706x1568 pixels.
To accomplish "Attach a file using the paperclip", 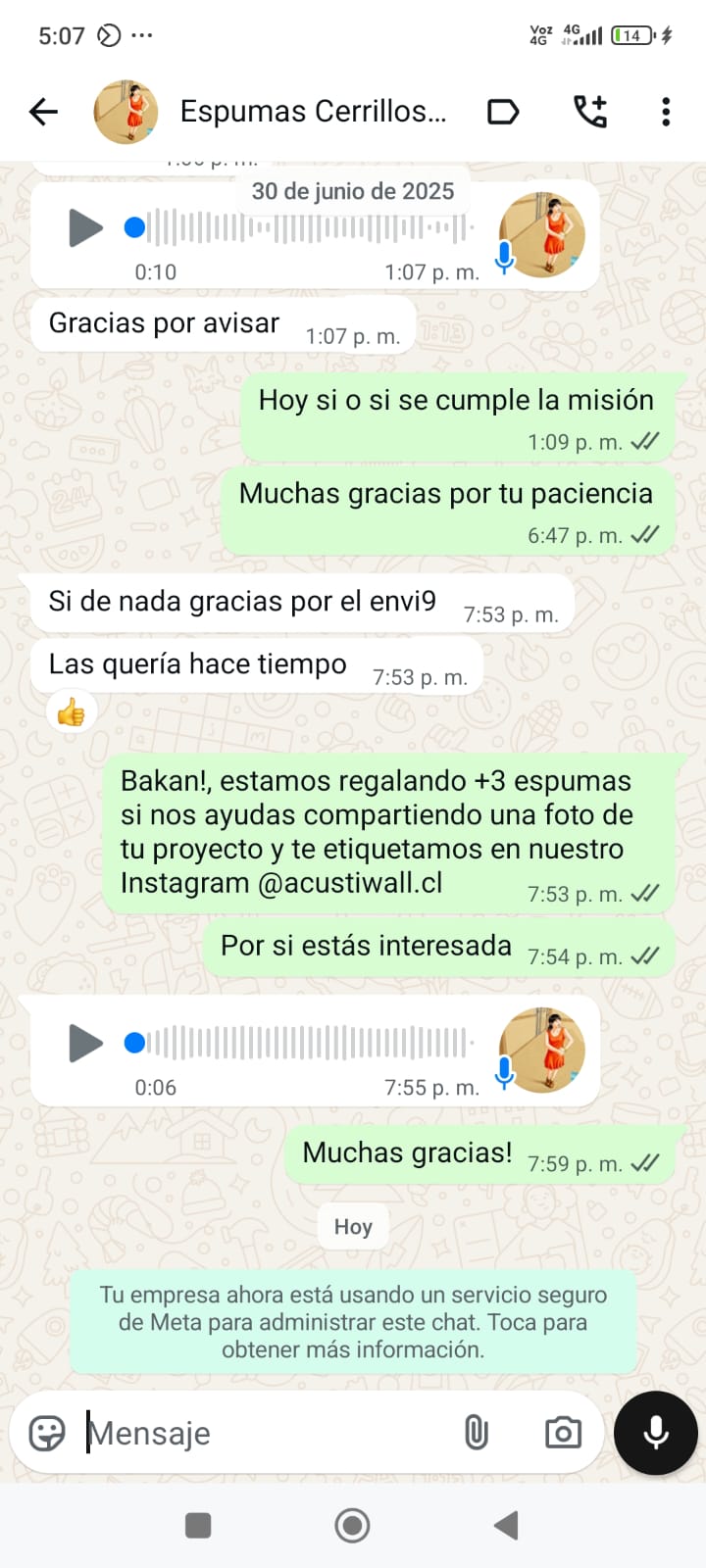I will [x=477, y=1433].
